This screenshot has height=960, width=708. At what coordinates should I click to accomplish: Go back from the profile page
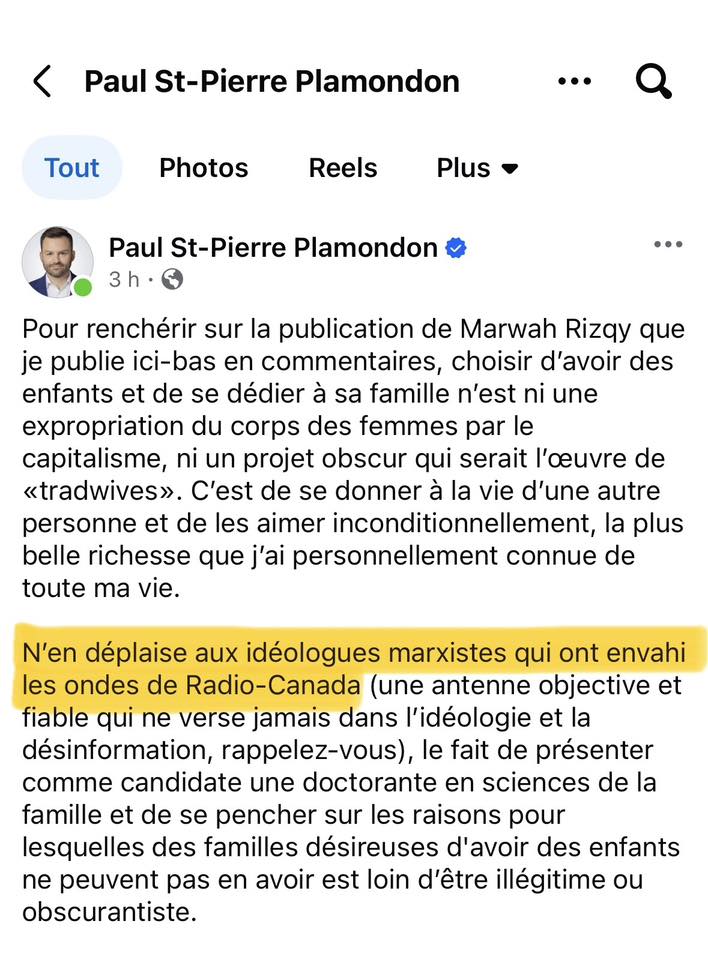42,81
